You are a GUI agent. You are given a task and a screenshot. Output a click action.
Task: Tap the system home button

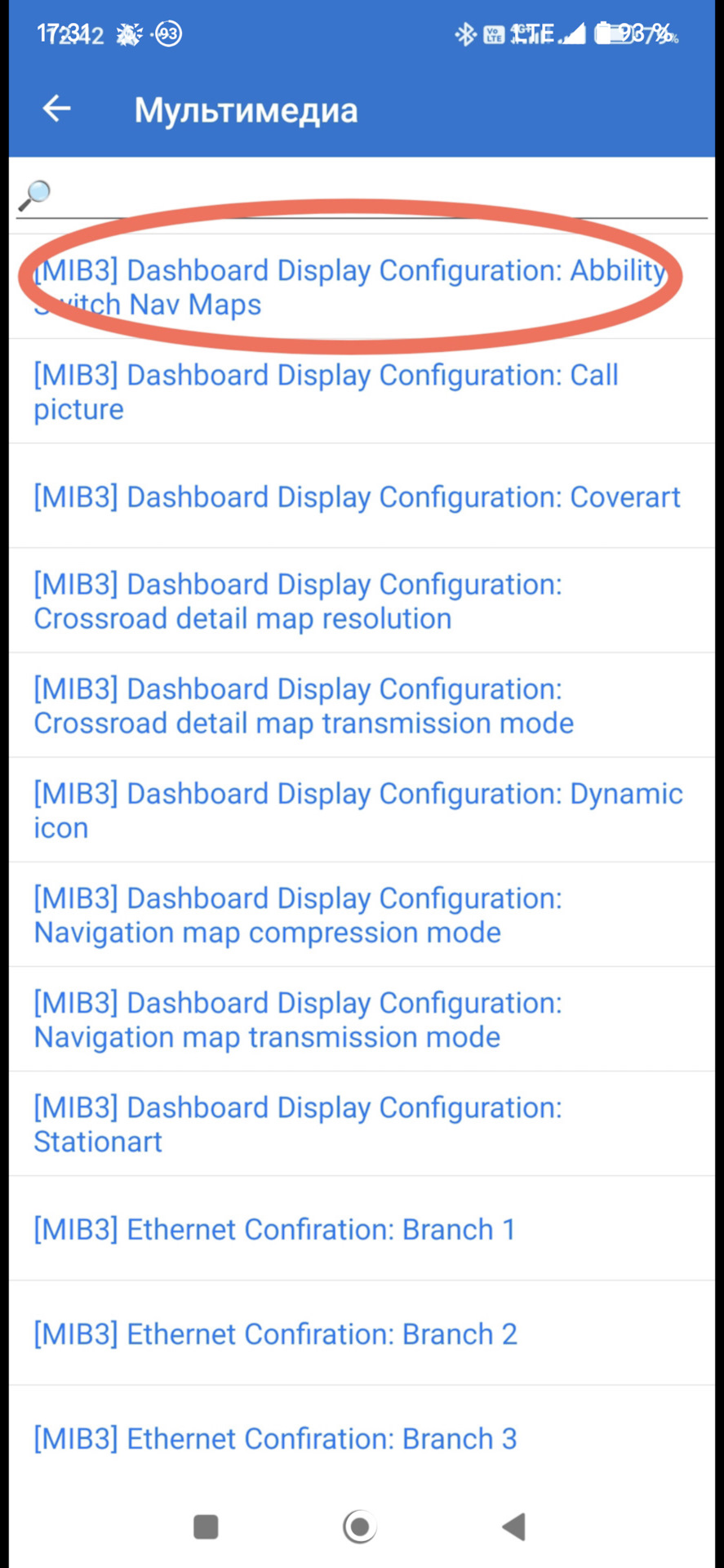coord(360,1526)
